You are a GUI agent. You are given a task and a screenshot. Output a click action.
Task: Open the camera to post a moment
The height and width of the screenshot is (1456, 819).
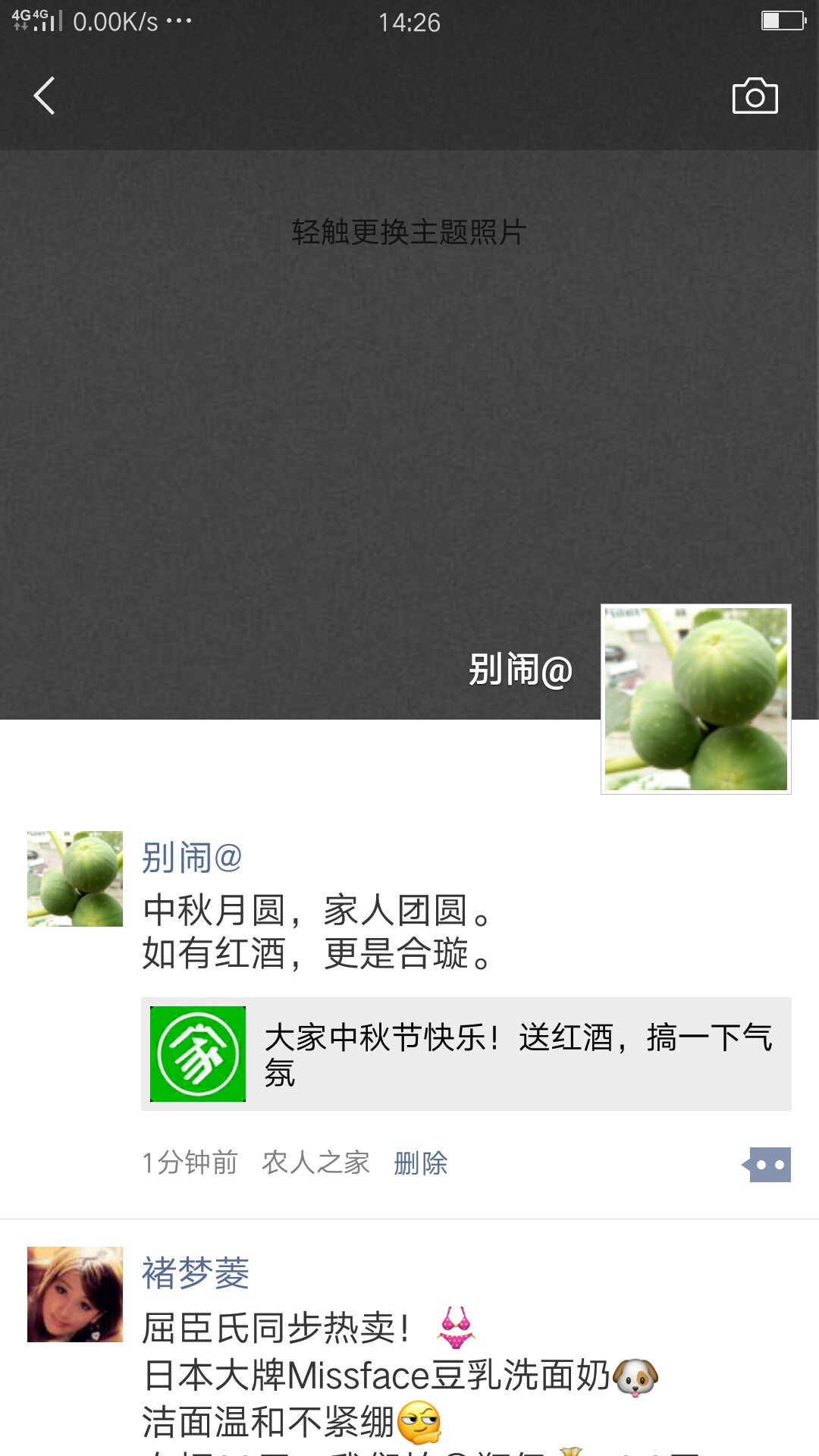click(755, 96)
